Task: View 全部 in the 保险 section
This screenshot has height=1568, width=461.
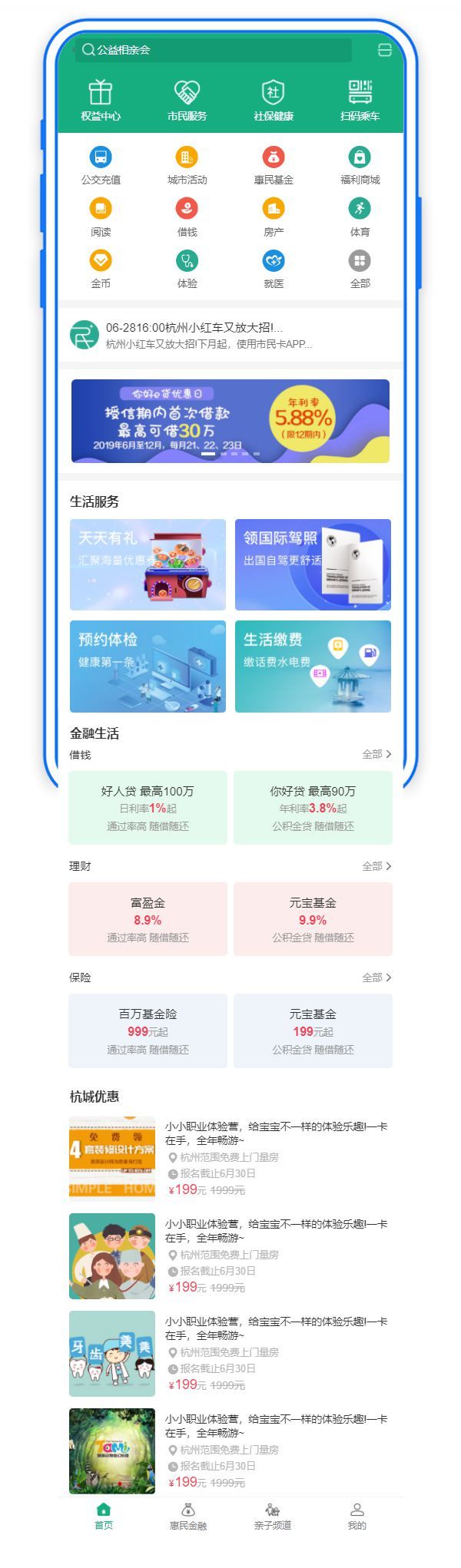Action: (376, 978)
